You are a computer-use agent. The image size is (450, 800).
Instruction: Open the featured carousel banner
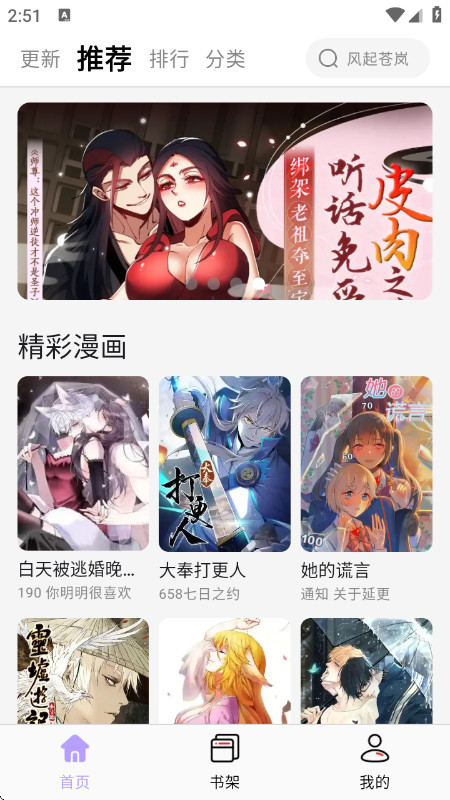225,201
